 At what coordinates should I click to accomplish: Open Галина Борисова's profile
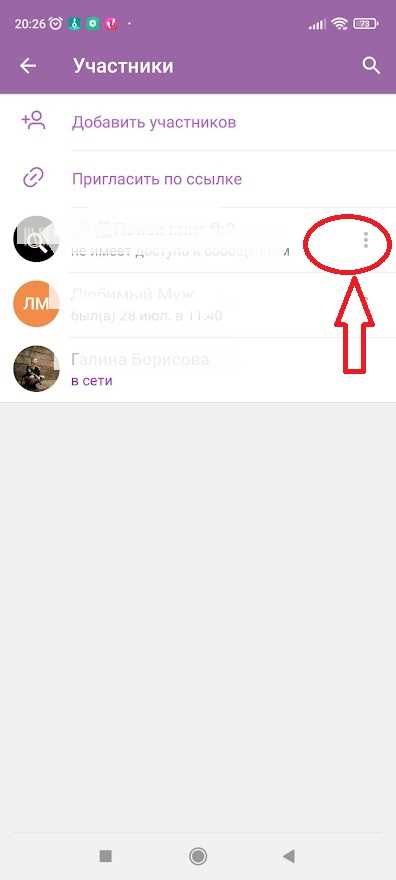tap(198, 369)
